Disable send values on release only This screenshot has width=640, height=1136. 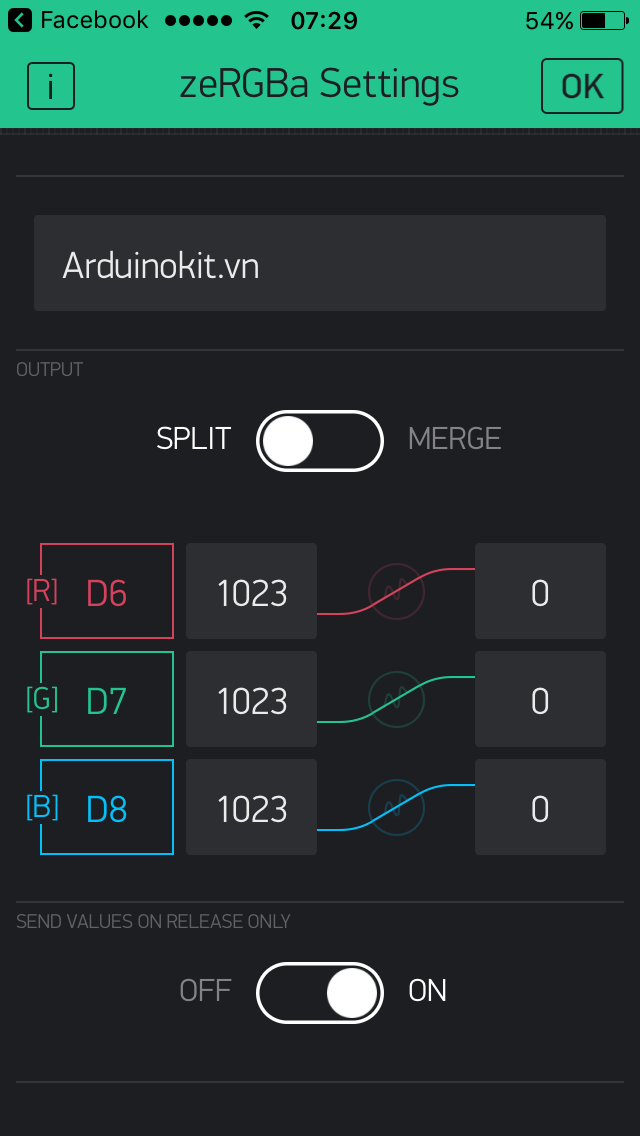pos(320,992)
